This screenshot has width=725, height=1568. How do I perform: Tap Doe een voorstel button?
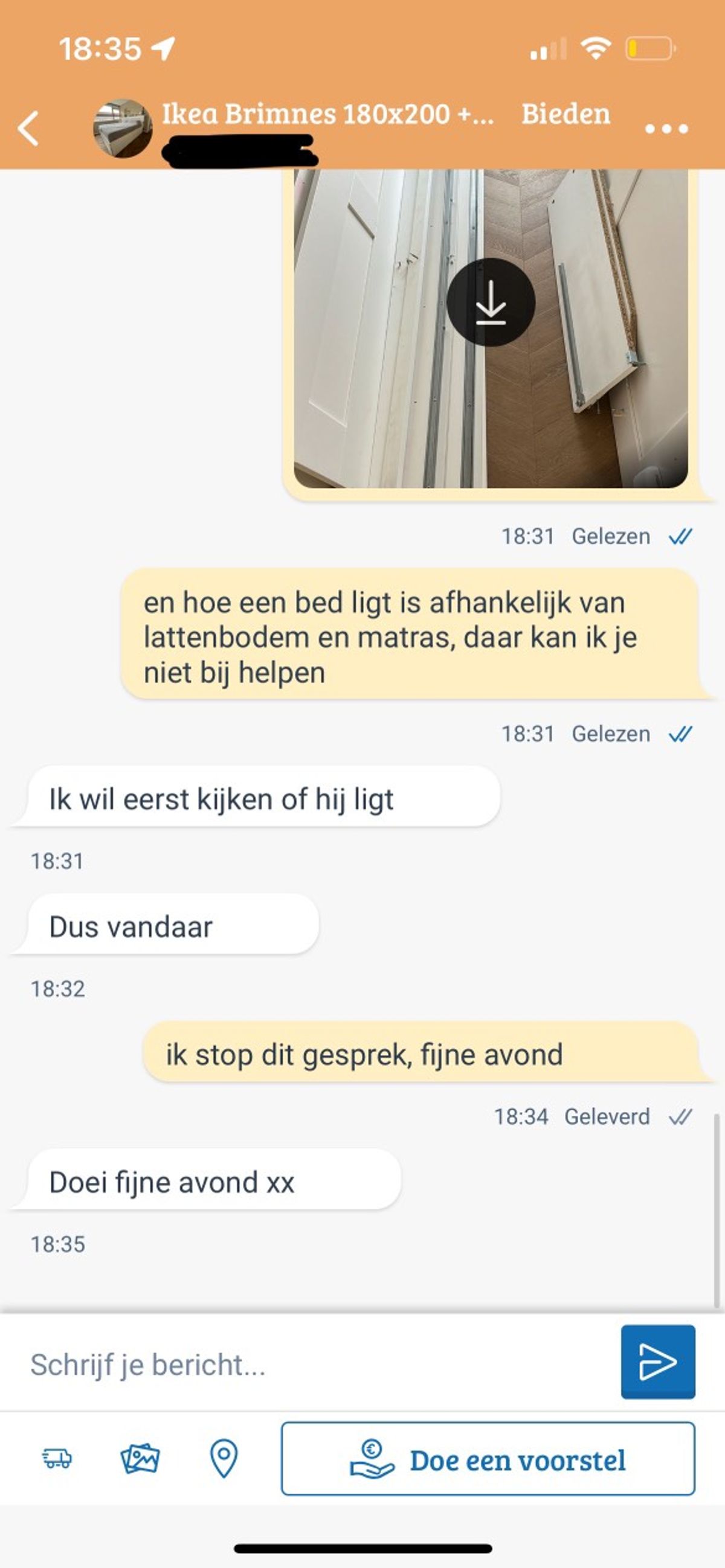point(488,1459)
